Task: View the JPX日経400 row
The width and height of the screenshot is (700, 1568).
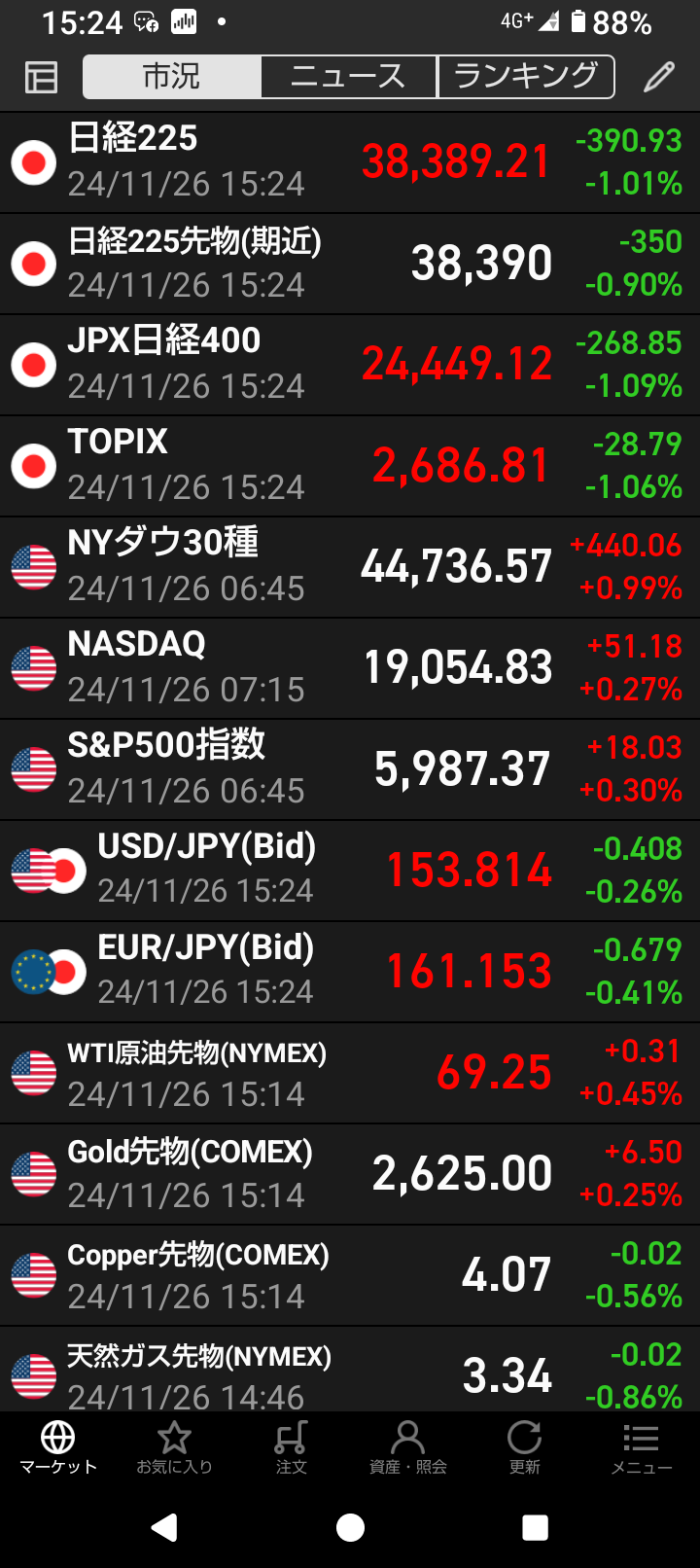Action: click(350, 365)
